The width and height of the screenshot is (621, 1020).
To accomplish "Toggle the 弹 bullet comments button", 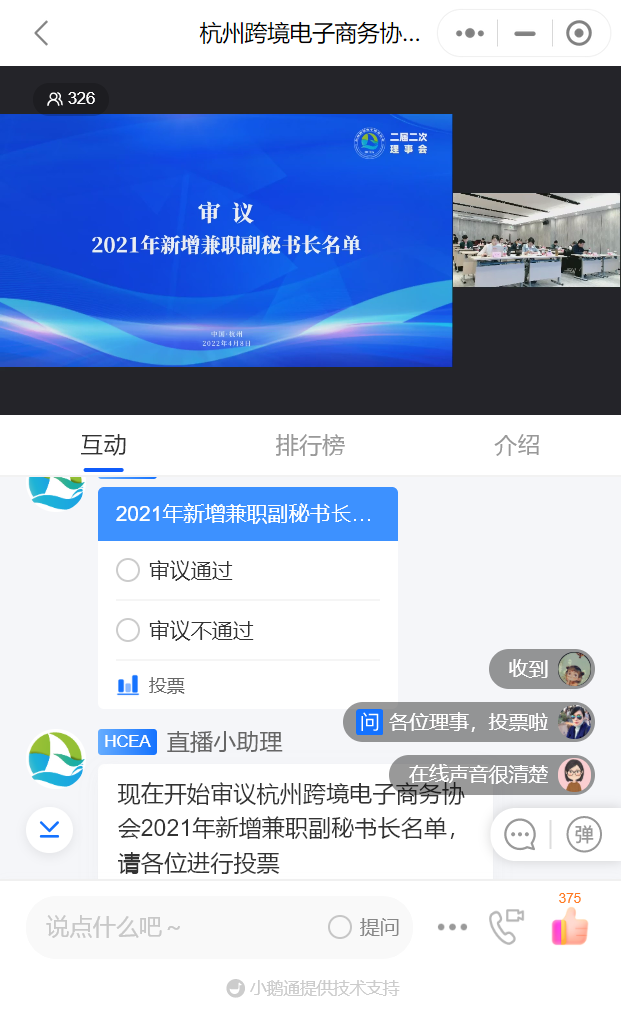I will click(584, 834).
